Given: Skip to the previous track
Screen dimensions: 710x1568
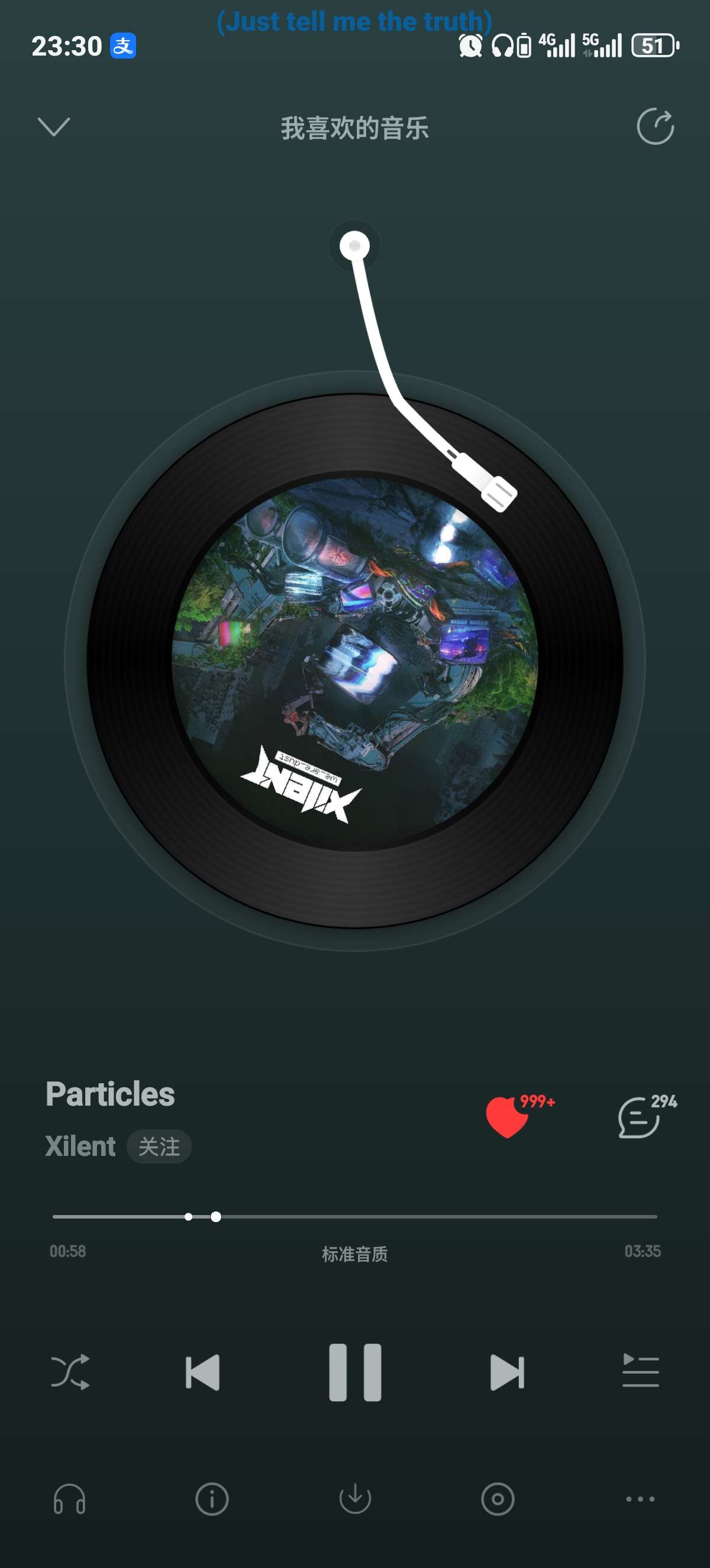Looking at the screenshot, I should coord(203,1372).
